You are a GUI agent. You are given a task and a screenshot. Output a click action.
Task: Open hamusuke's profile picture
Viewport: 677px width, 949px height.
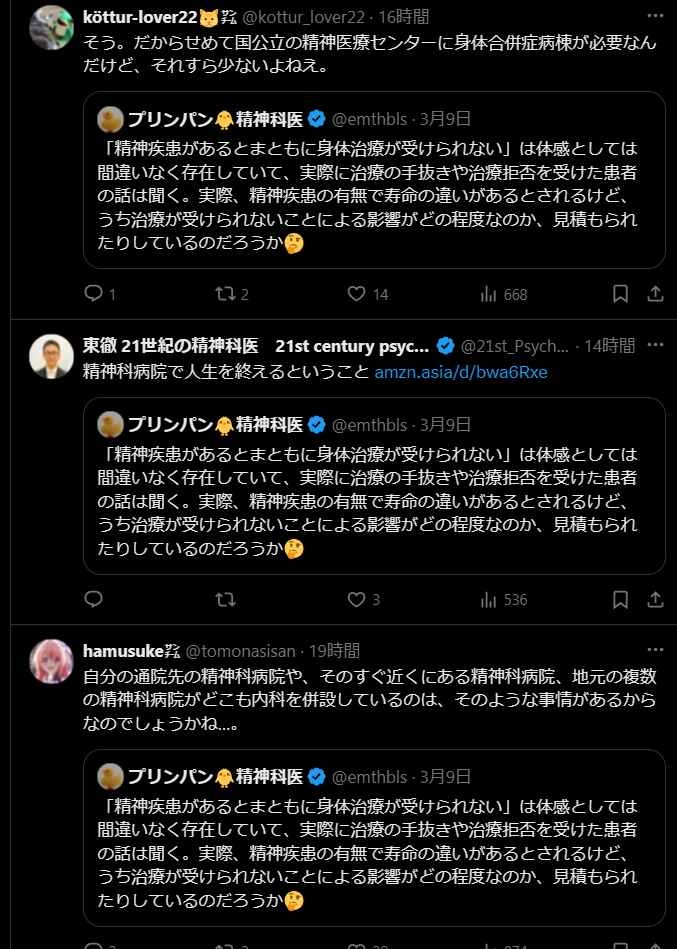coord(52,661)
